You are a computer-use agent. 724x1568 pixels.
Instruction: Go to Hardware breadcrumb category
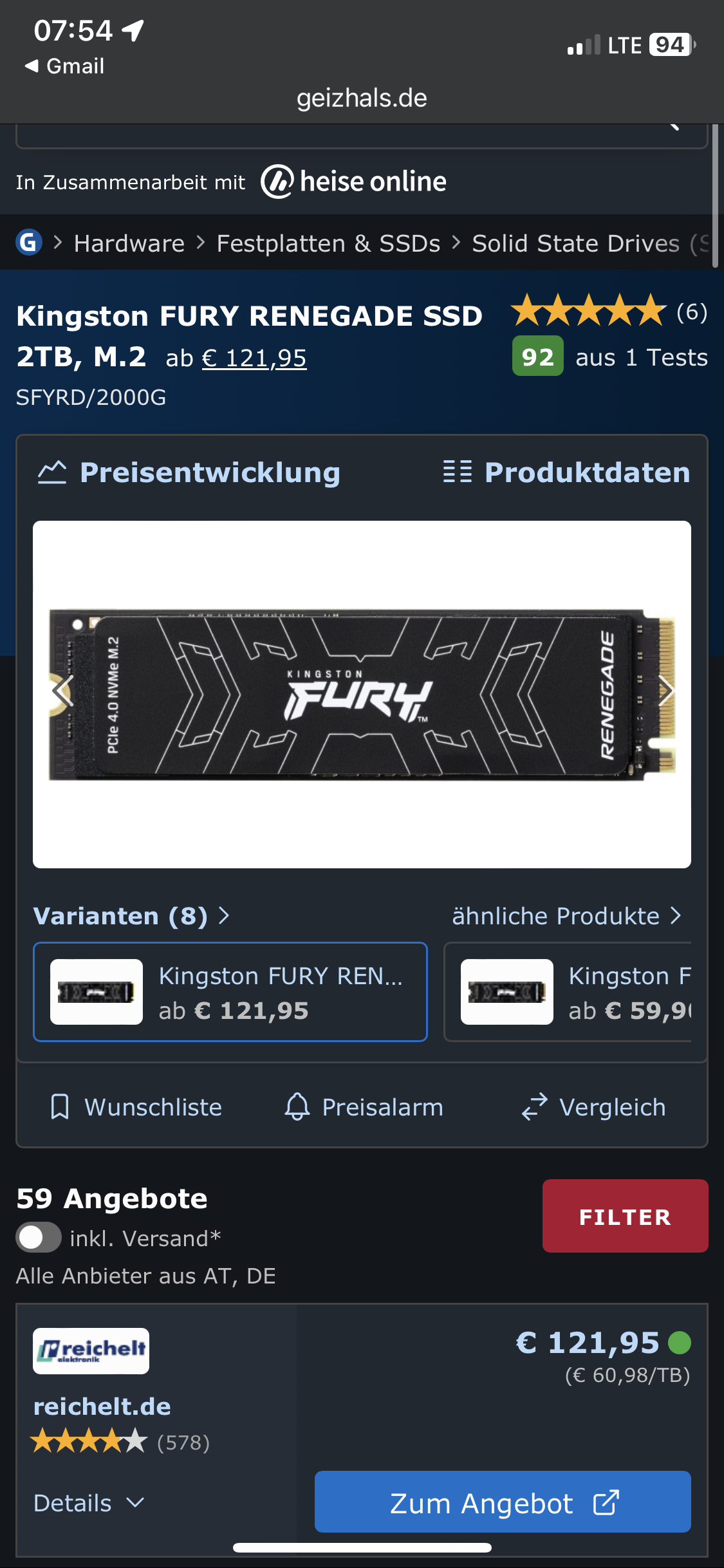129,243
